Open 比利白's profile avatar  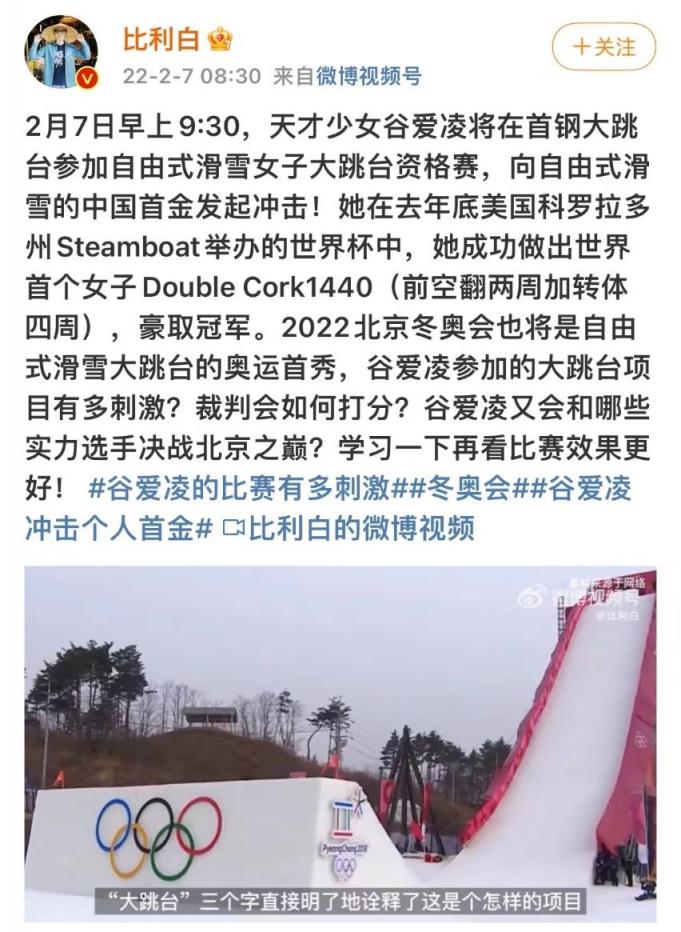pos(62,52)
